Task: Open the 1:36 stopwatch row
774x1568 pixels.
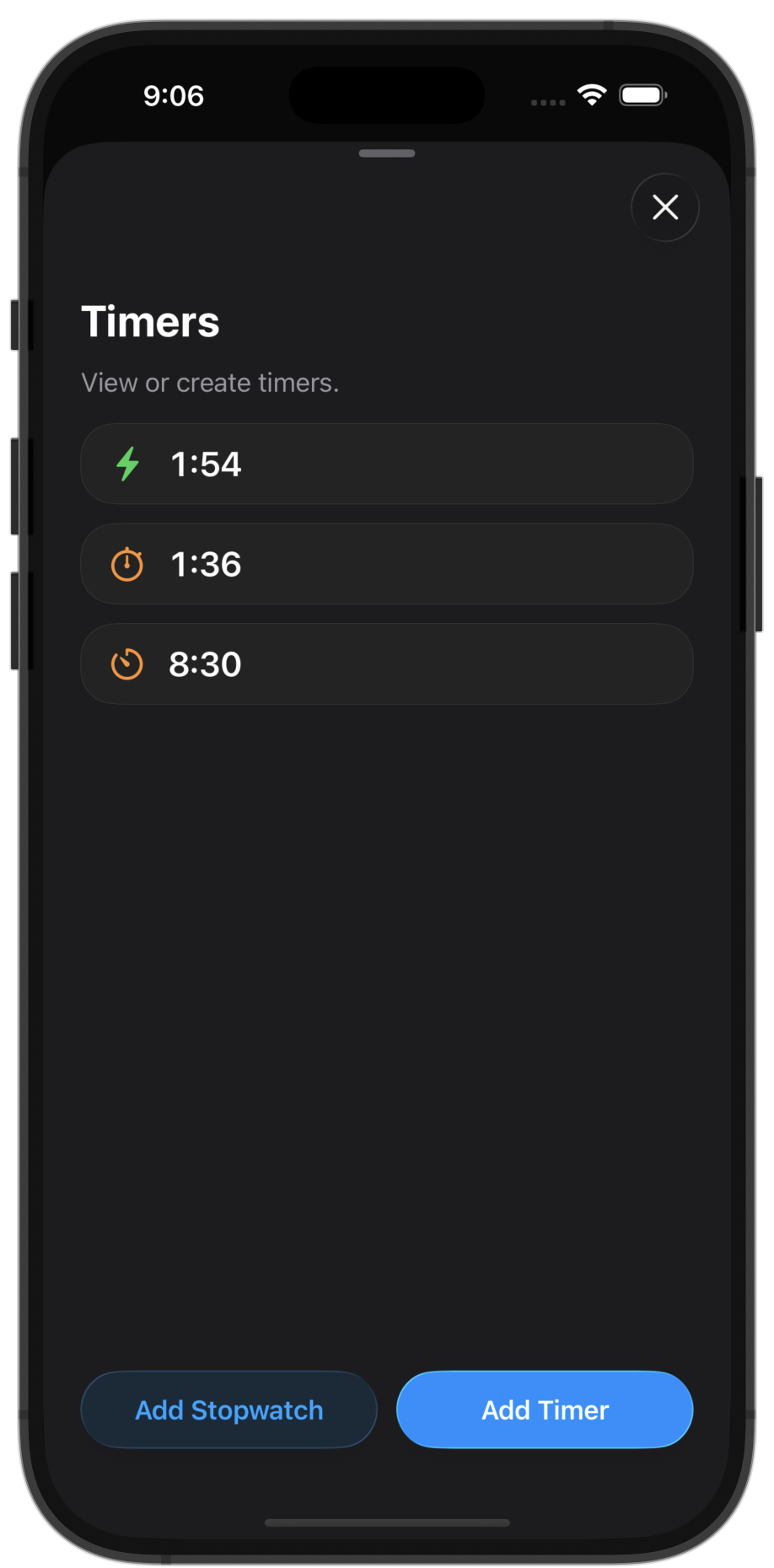Action: [x=387, y=564]
